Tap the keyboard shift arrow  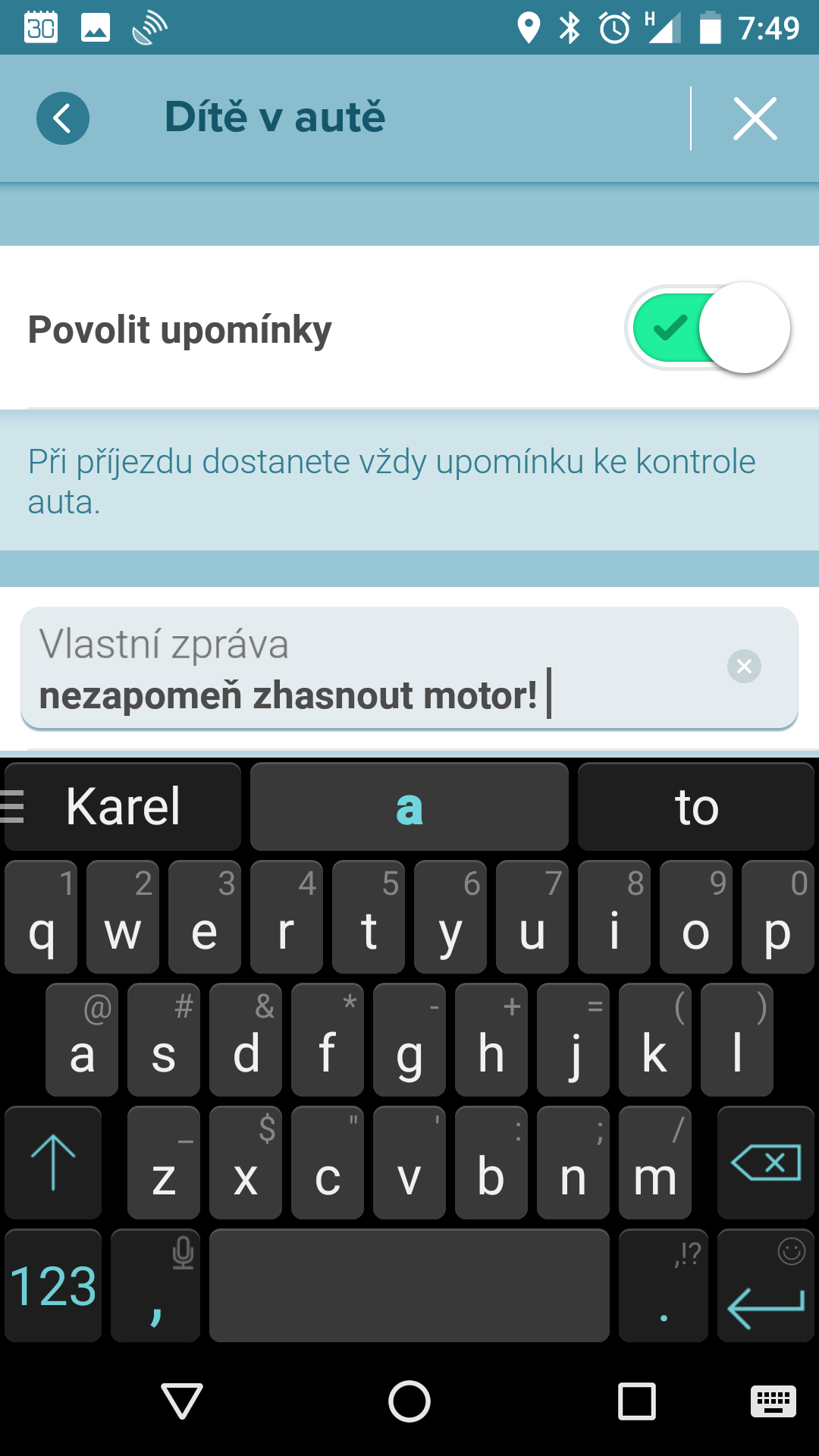tap(53, 1163)
